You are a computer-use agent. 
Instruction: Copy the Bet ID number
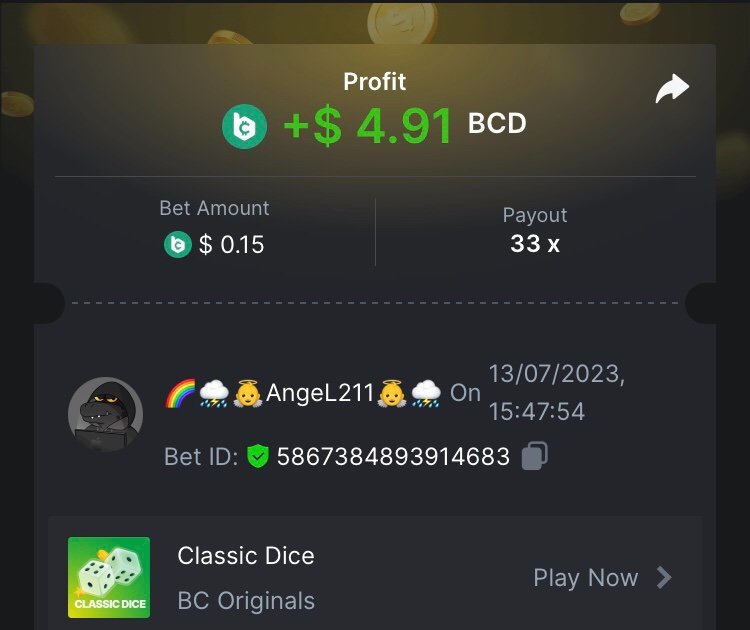tap(535, 457)
